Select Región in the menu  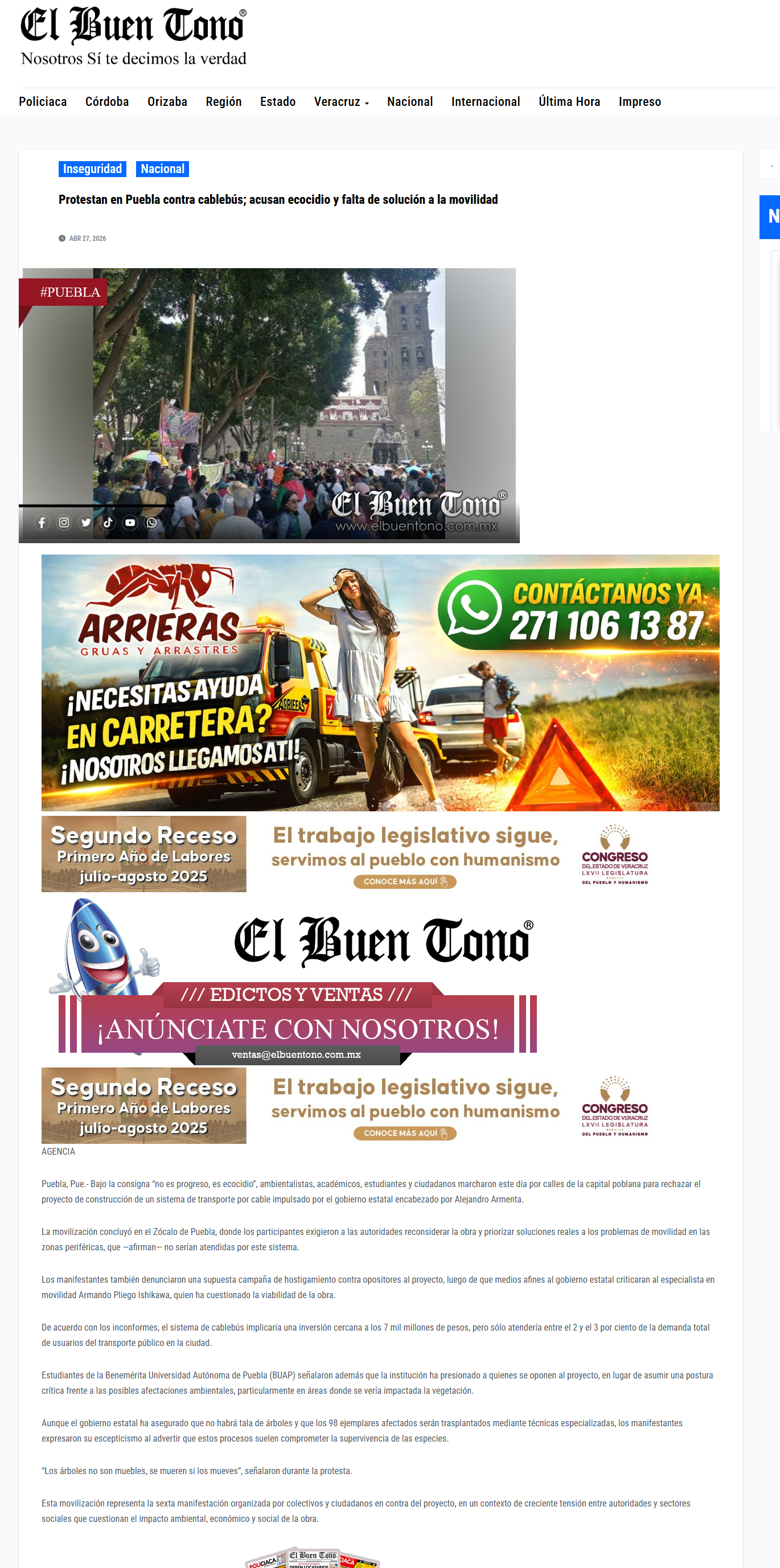coord(223,102)
